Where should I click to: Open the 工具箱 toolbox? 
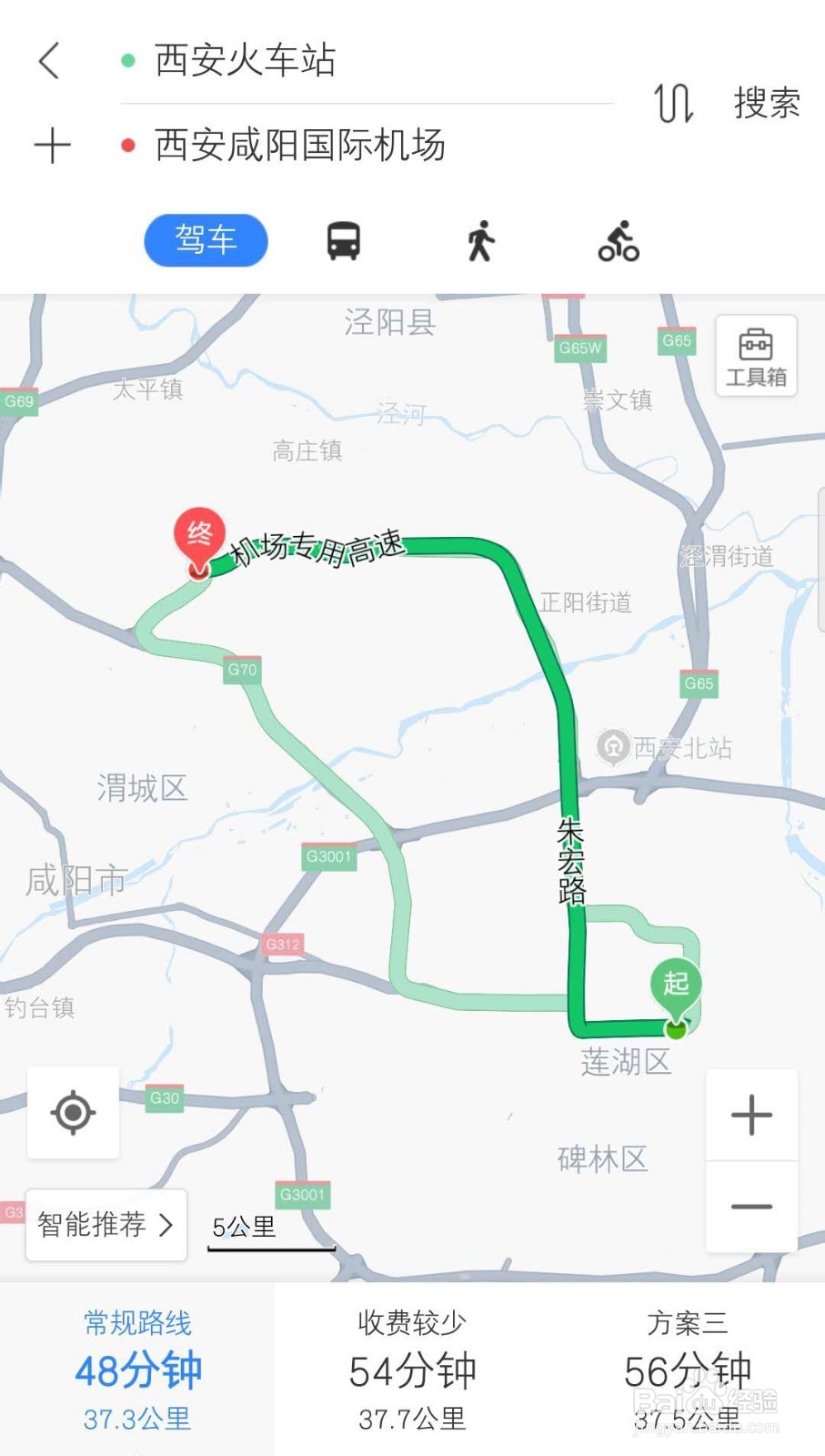pos(756,356)
